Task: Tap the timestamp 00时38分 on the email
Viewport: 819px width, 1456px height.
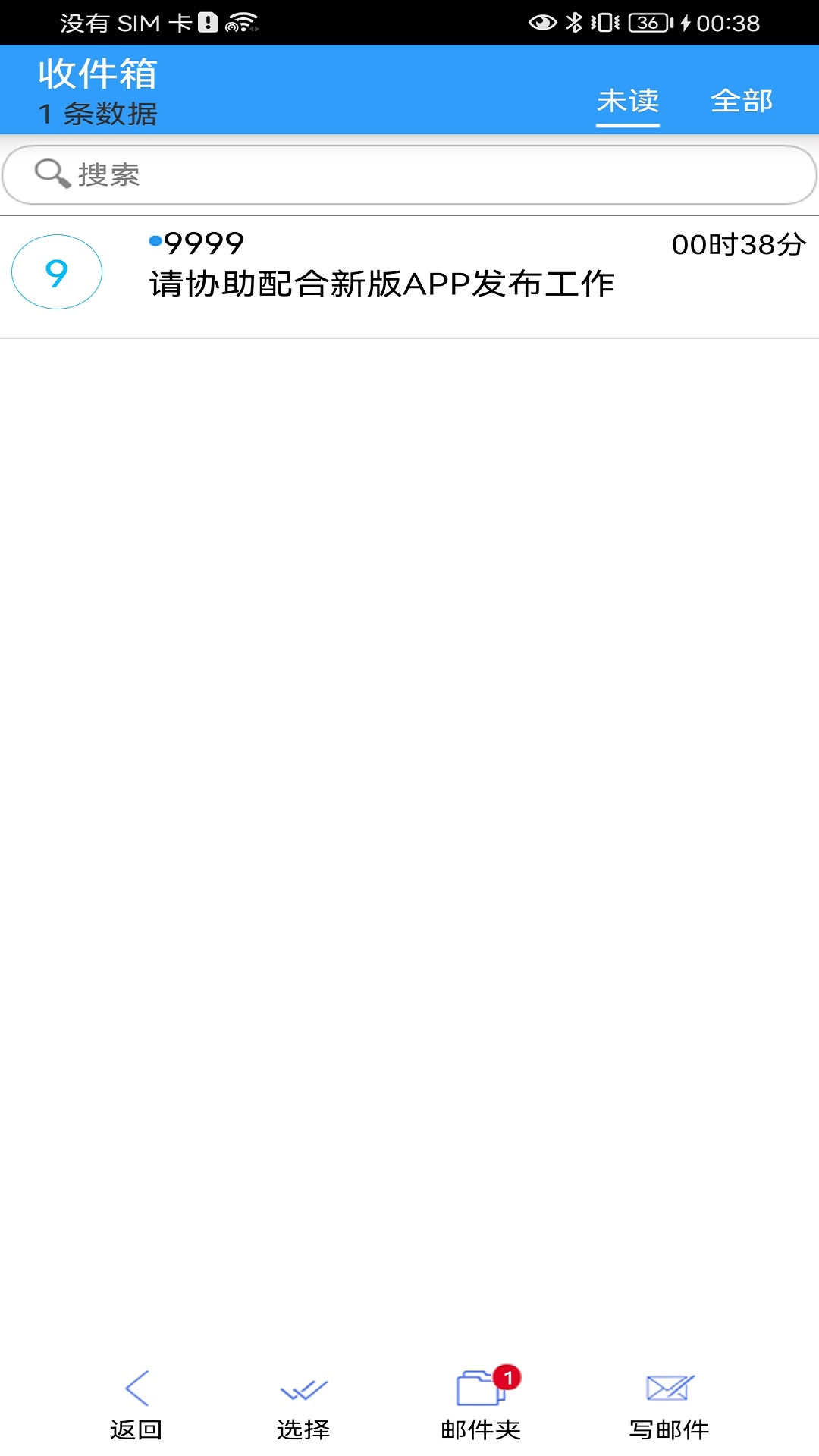Action: pyautogui.click(x=736, y=244)
